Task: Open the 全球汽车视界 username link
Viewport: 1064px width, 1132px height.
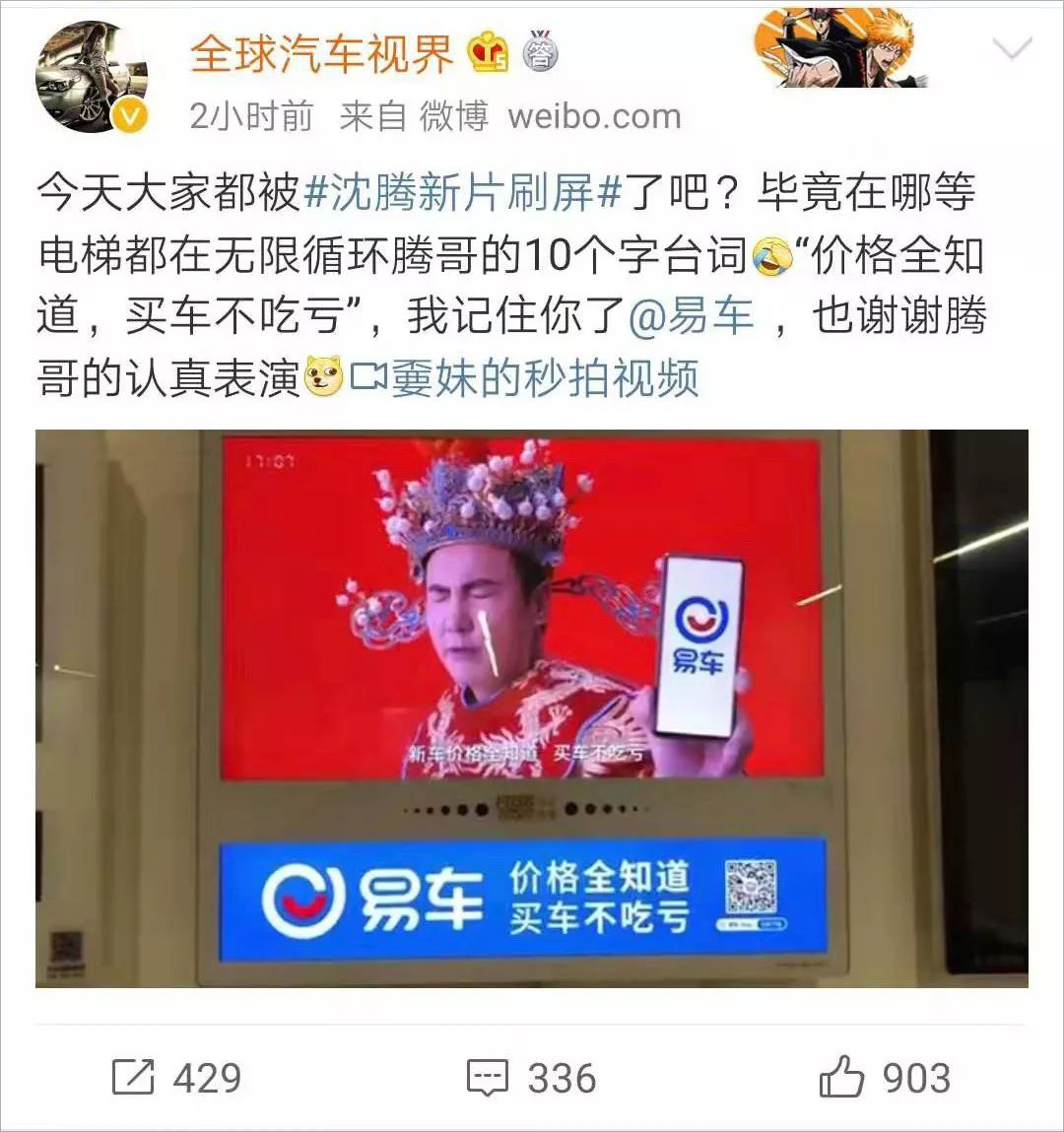Action: [x=321, y=53]
